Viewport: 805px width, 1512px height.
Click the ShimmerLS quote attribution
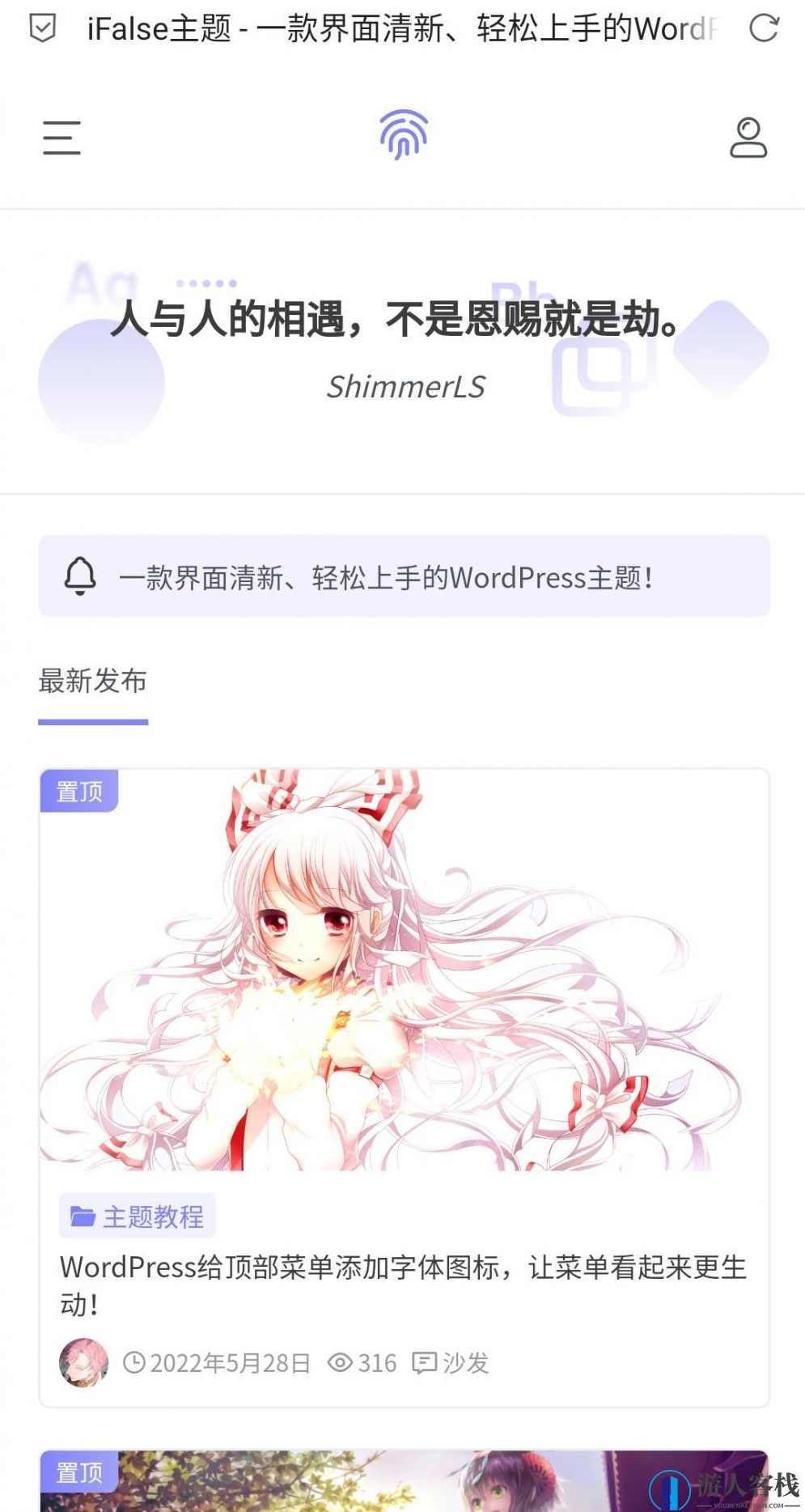click(405, 388)
